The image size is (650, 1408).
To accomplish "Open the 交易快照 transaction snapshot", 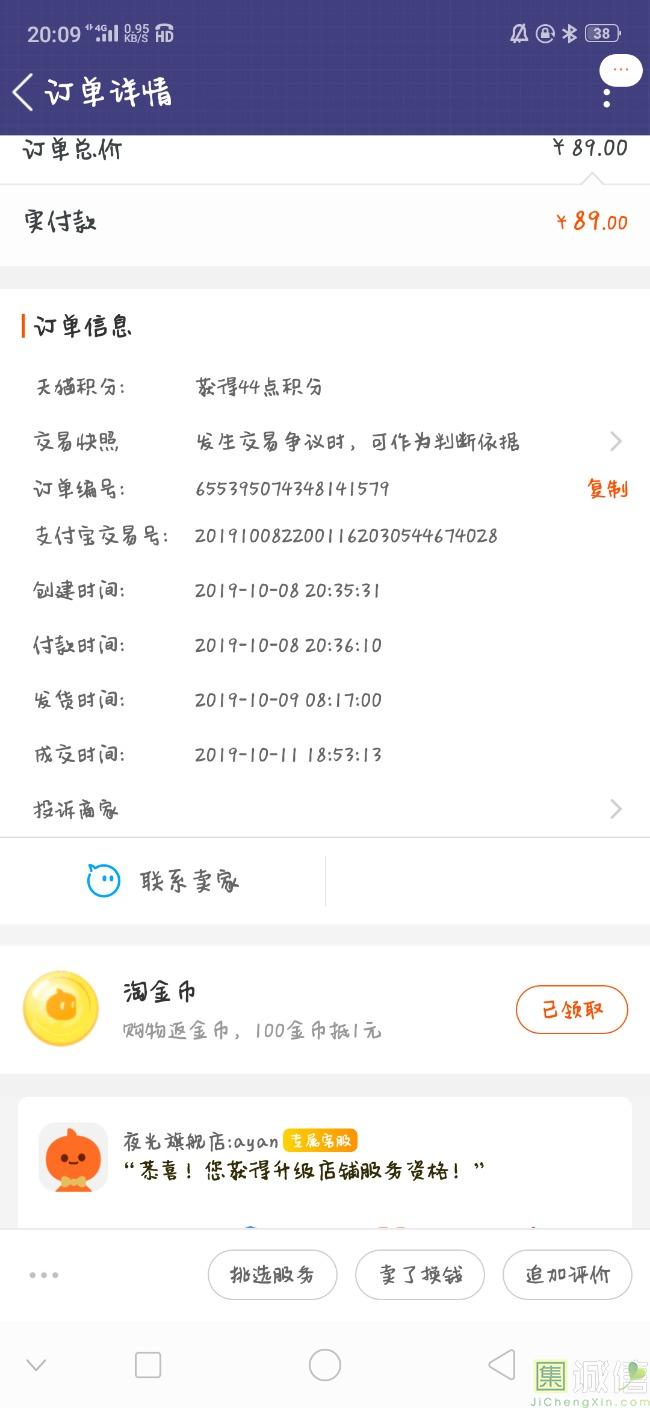I will tap(325, 441).
